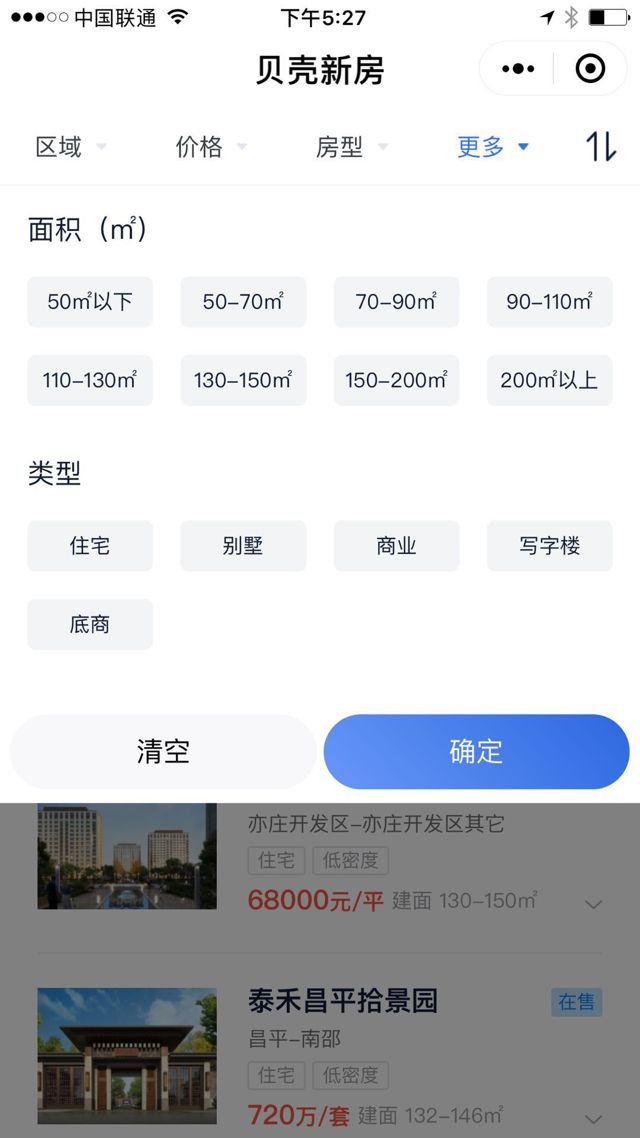
Task: Pick the 90-110㎡ area chip
Action: 549,302
